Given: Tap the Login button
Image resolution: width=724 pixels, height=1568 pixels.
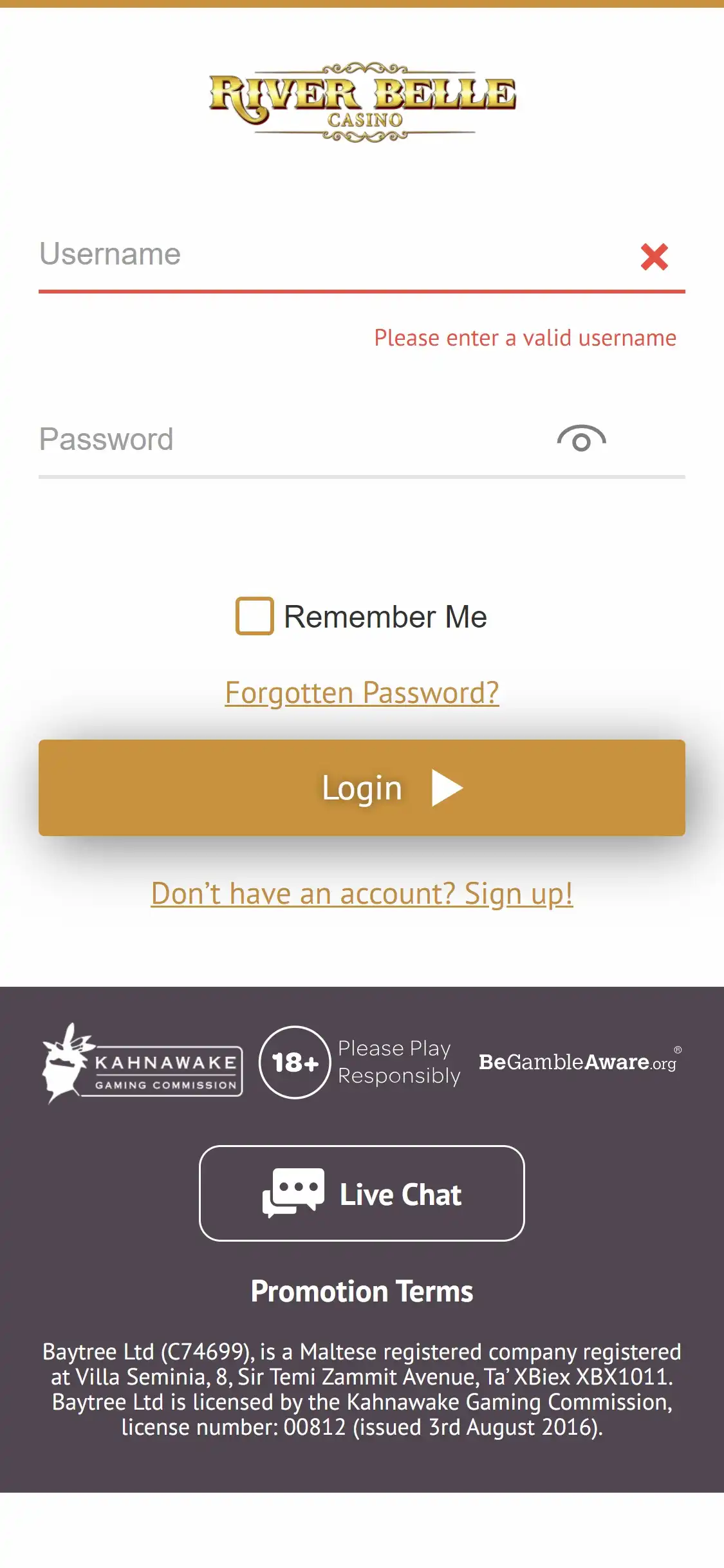Looking at the screenshot, I should point(362,788).
